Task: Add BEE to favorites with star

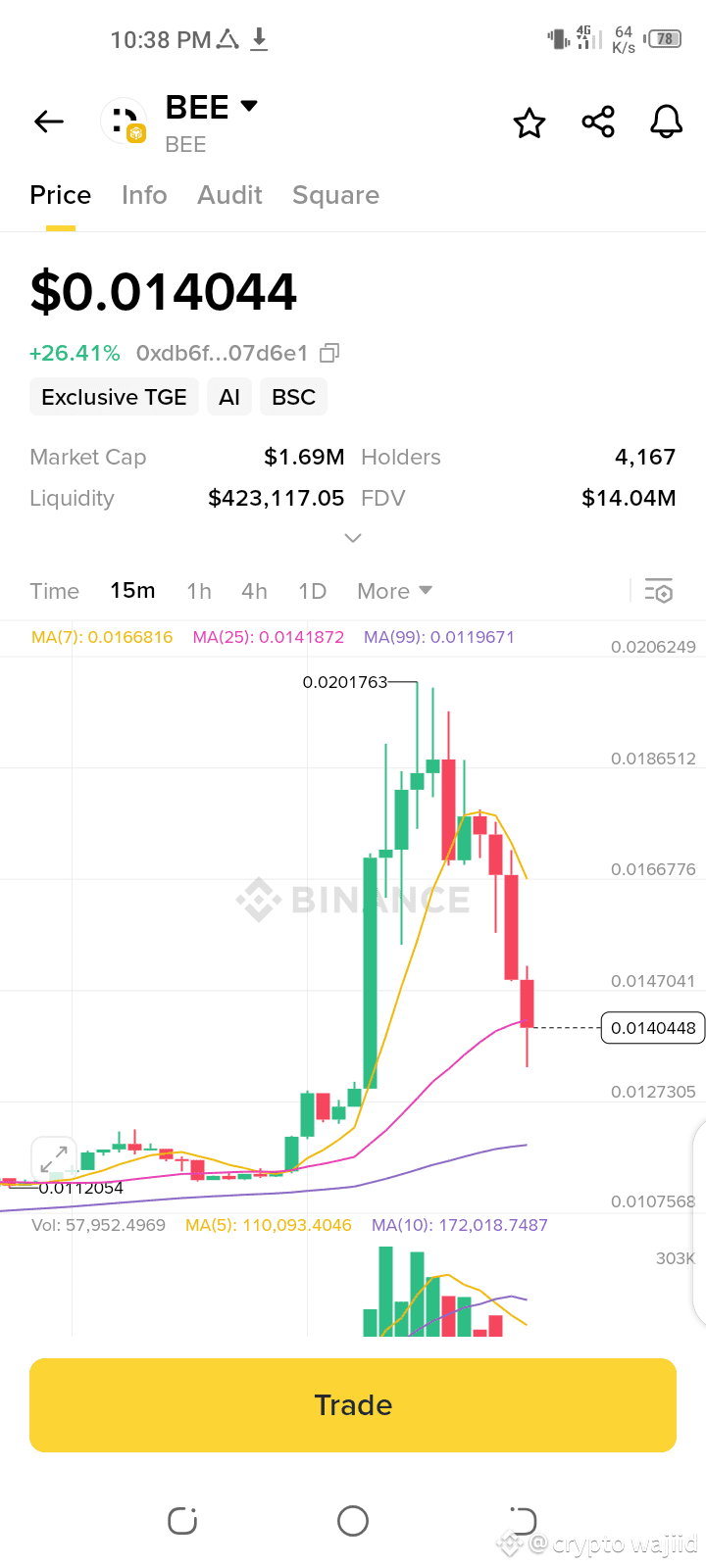Action: point(529,123)
